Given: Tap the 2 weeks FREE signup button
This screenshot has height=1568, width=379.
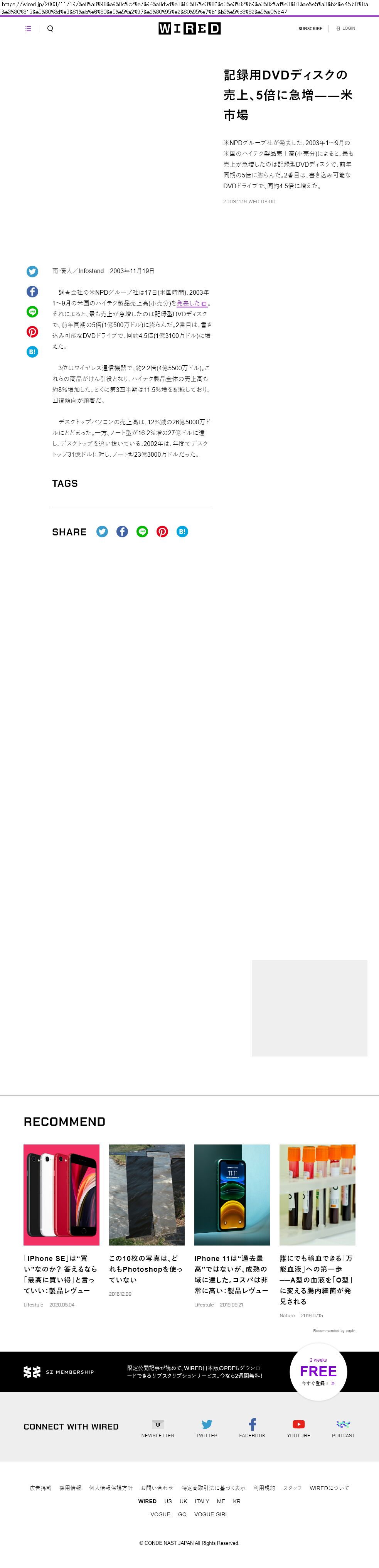Looking at the screenshot, I should [318, 1371].
